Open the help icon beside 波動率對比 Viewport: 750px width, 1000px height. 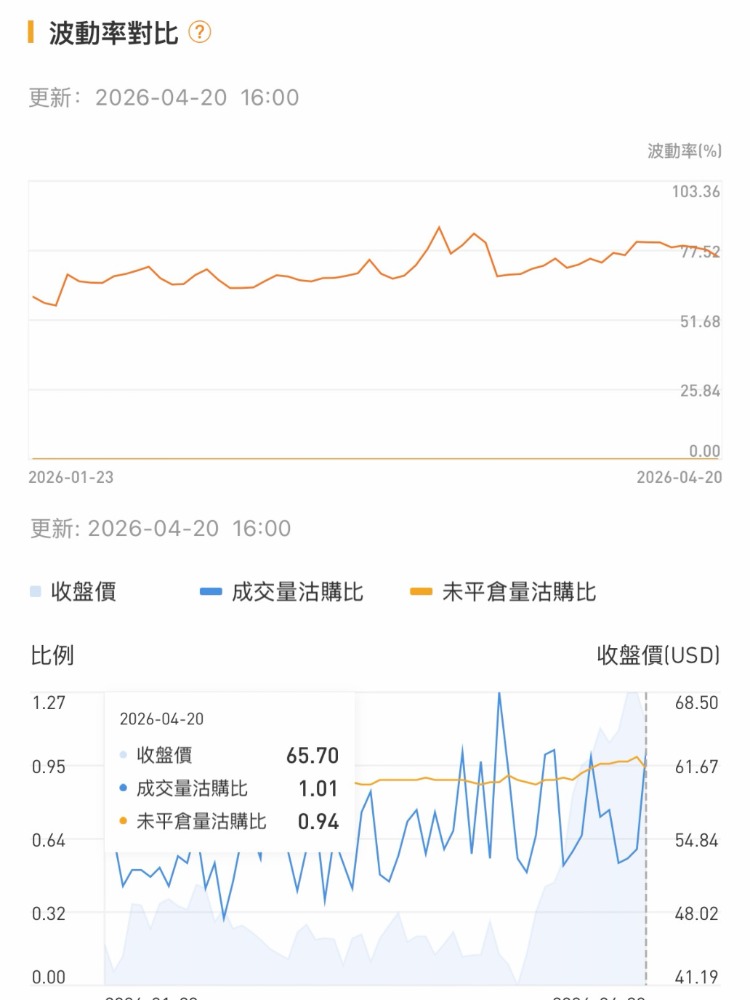pyautogui.click(x=200, y=33)
